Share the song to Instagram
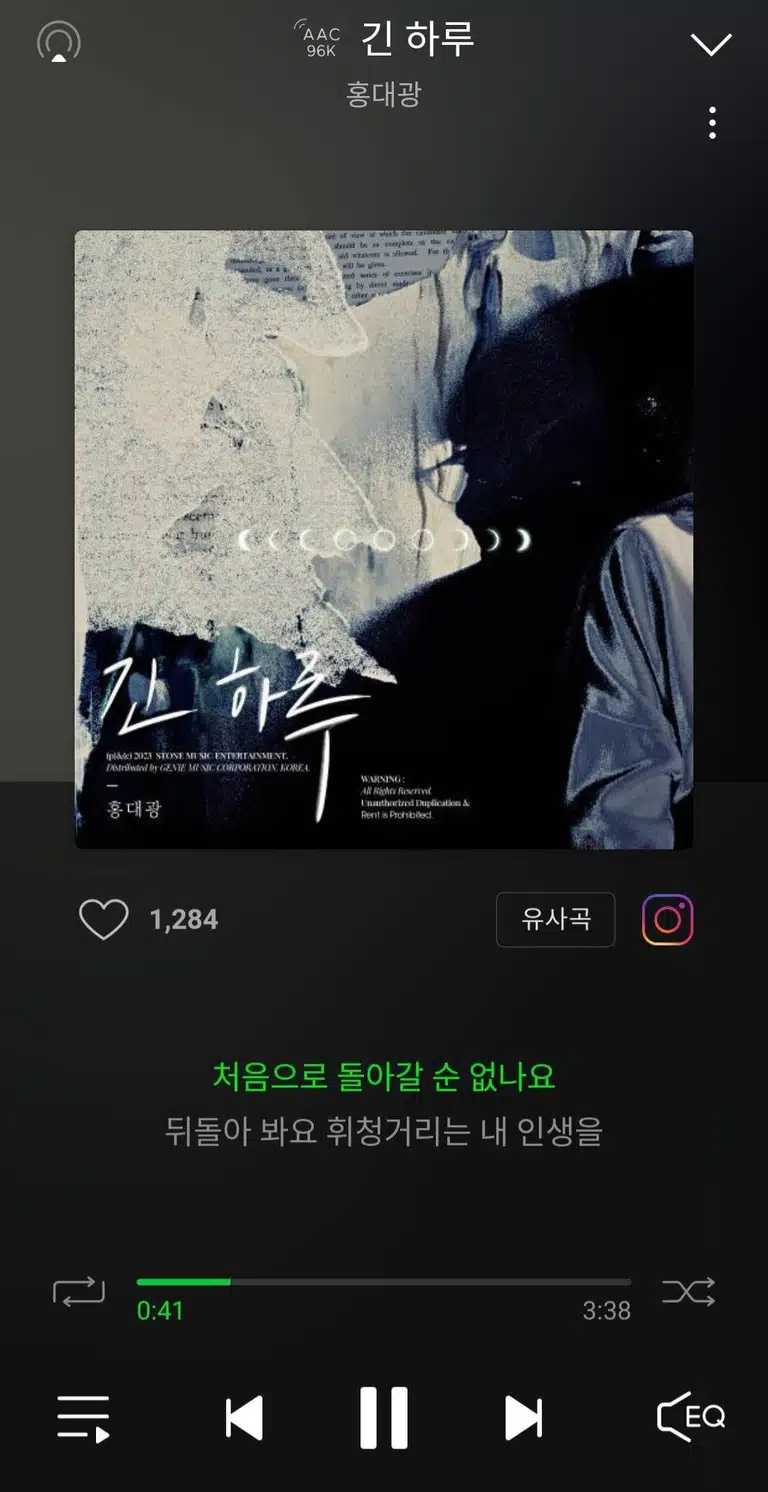Image resolution: width=768 pixels, height=1492 pixels. point(668,920)
